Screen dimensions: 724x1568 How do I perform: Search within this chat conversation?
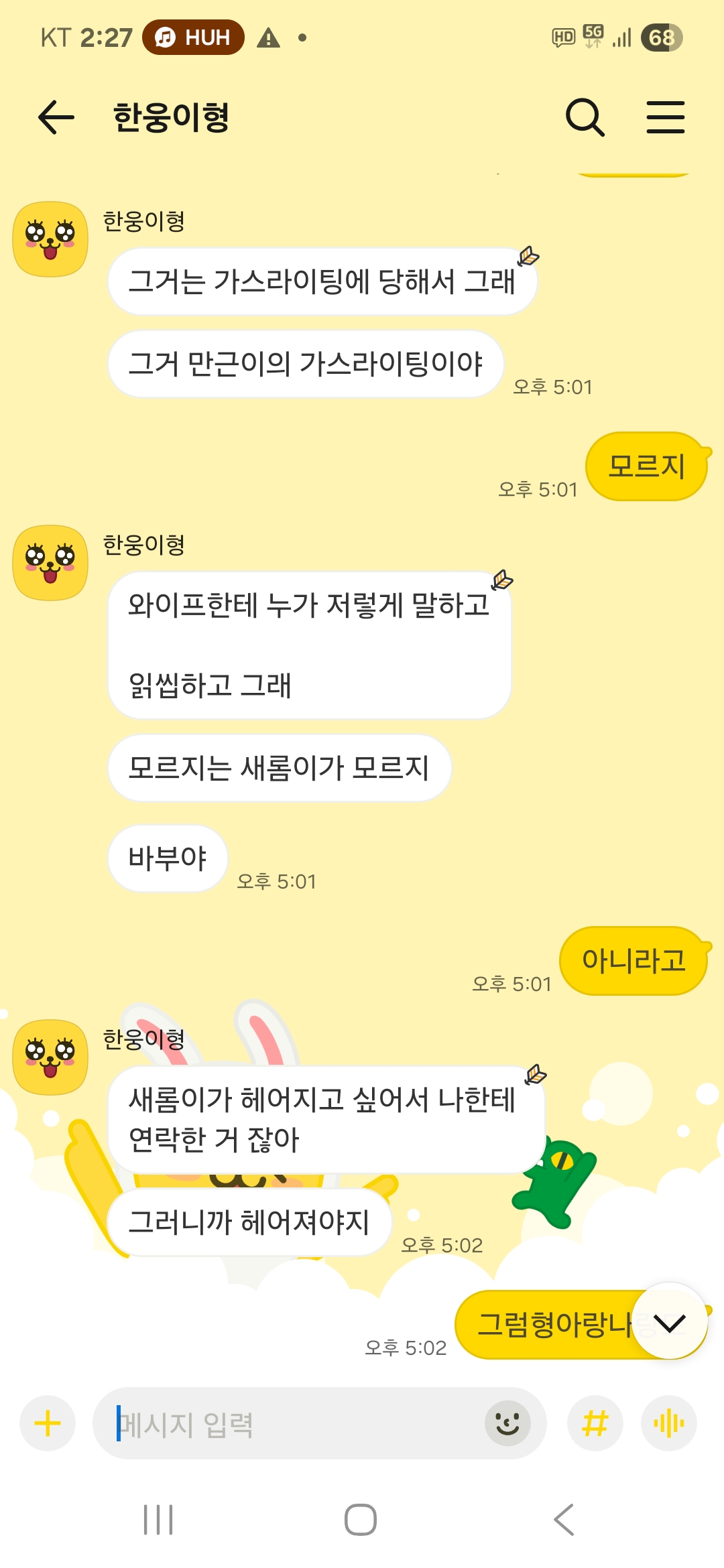point(585,117)
